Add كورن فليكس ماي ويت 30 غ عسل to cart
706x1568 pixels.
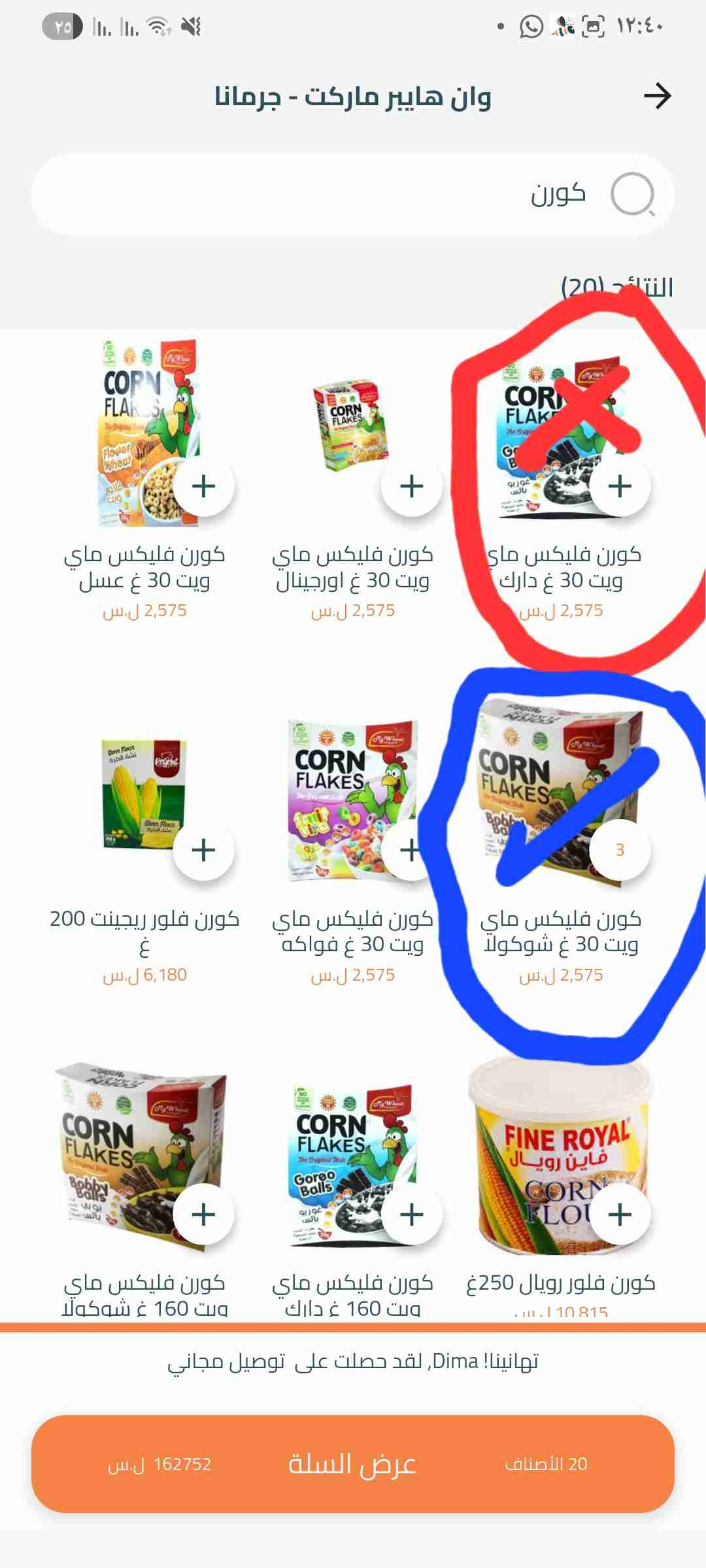click(203, 486)
